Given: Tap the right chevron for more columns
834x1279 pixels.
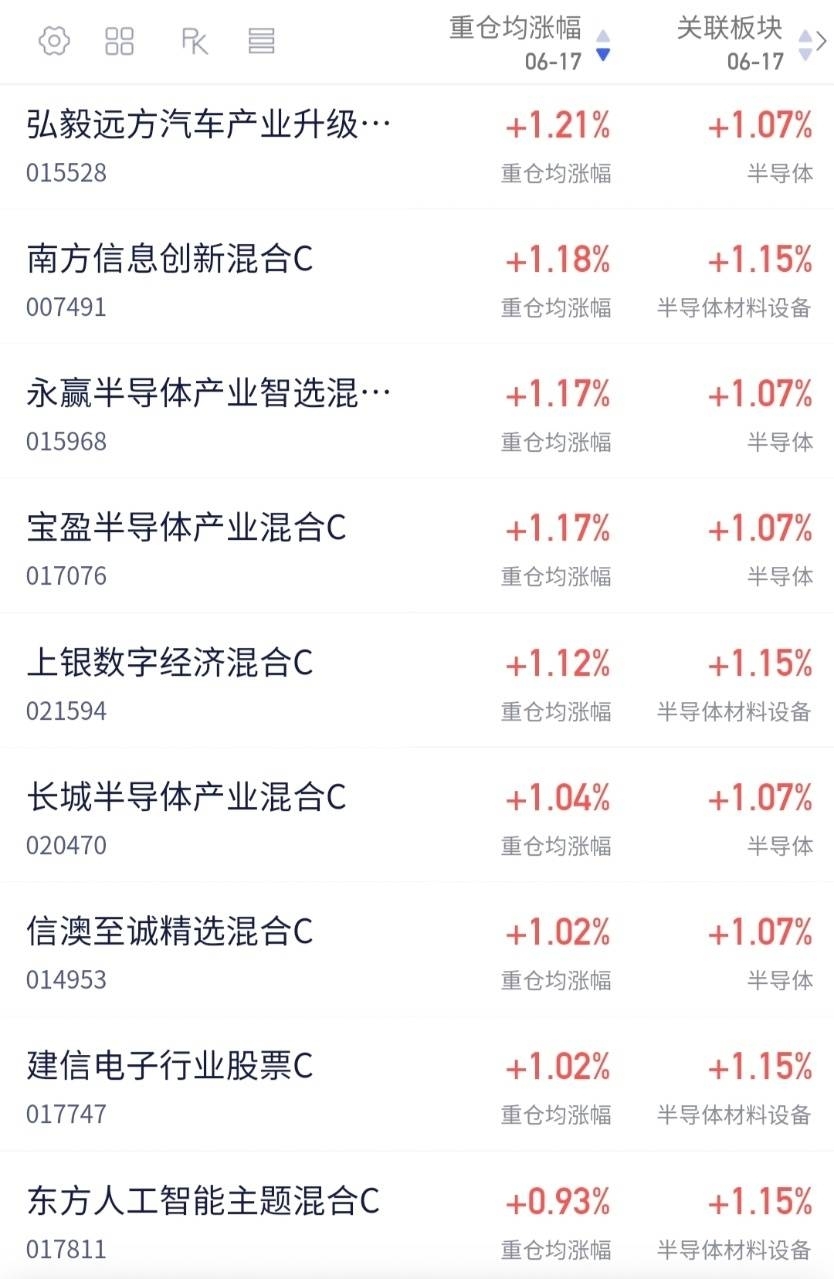Looking at the screenshot, I should pyautogui.click(x=822, y=42).
